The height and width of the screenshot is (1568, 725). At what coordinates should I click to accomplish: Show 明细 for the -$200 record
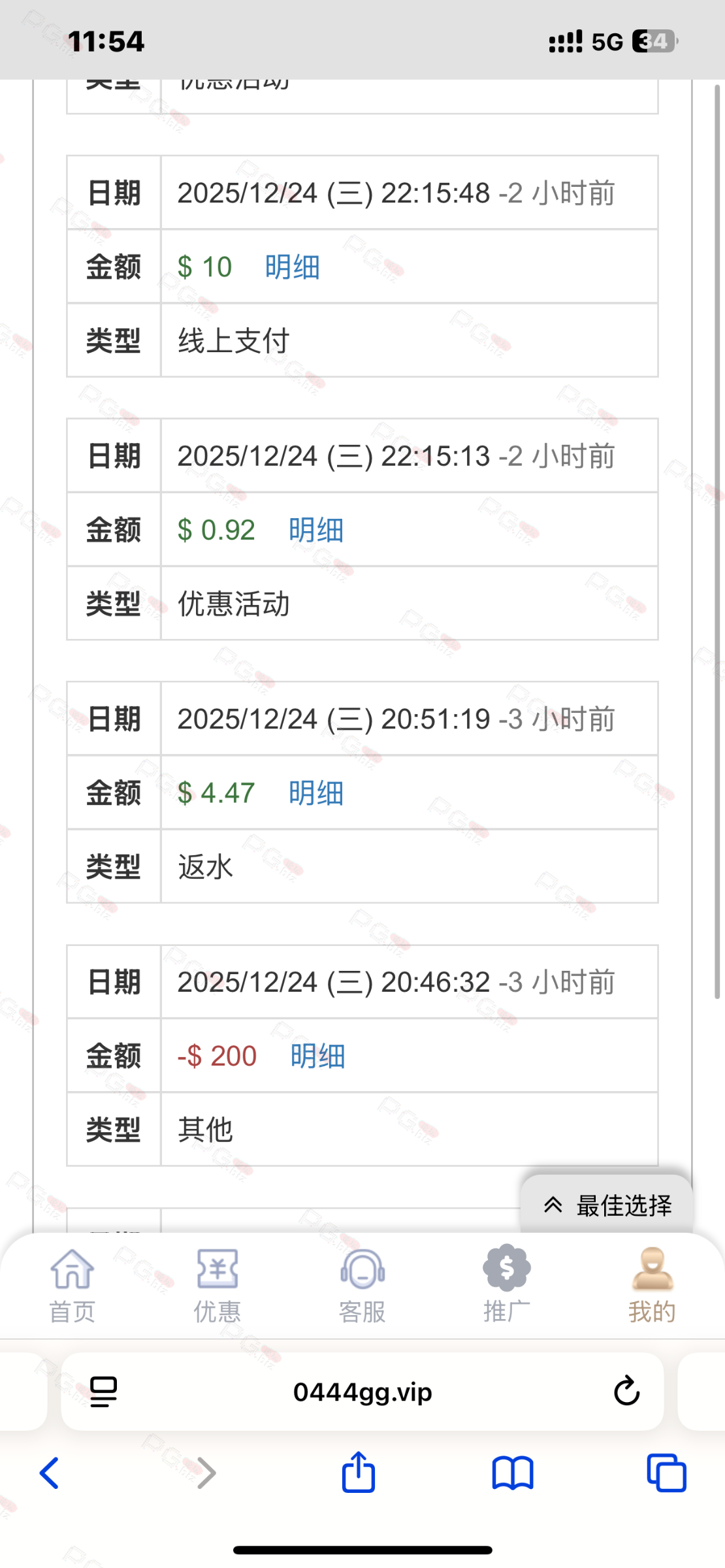(x=317, y=1056)
